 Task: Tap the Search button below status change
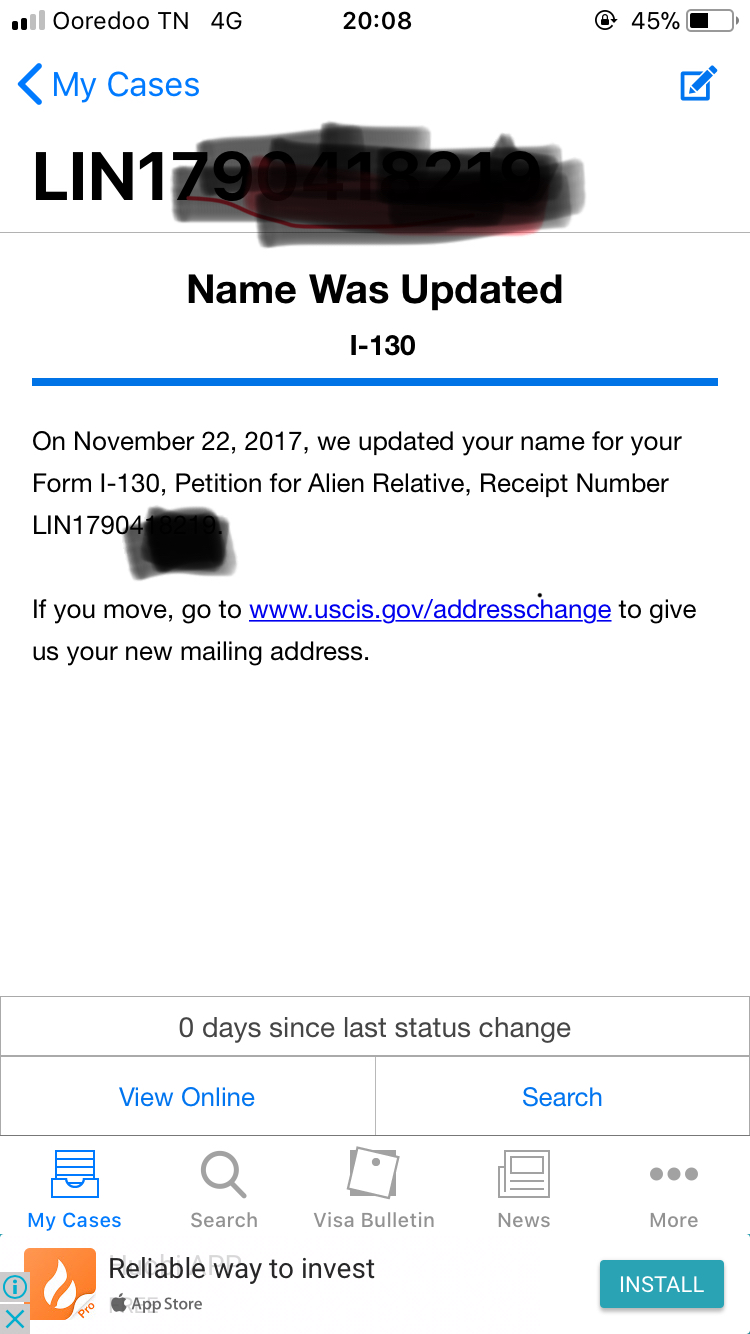pyautogui.click(x=562, y=1097)
